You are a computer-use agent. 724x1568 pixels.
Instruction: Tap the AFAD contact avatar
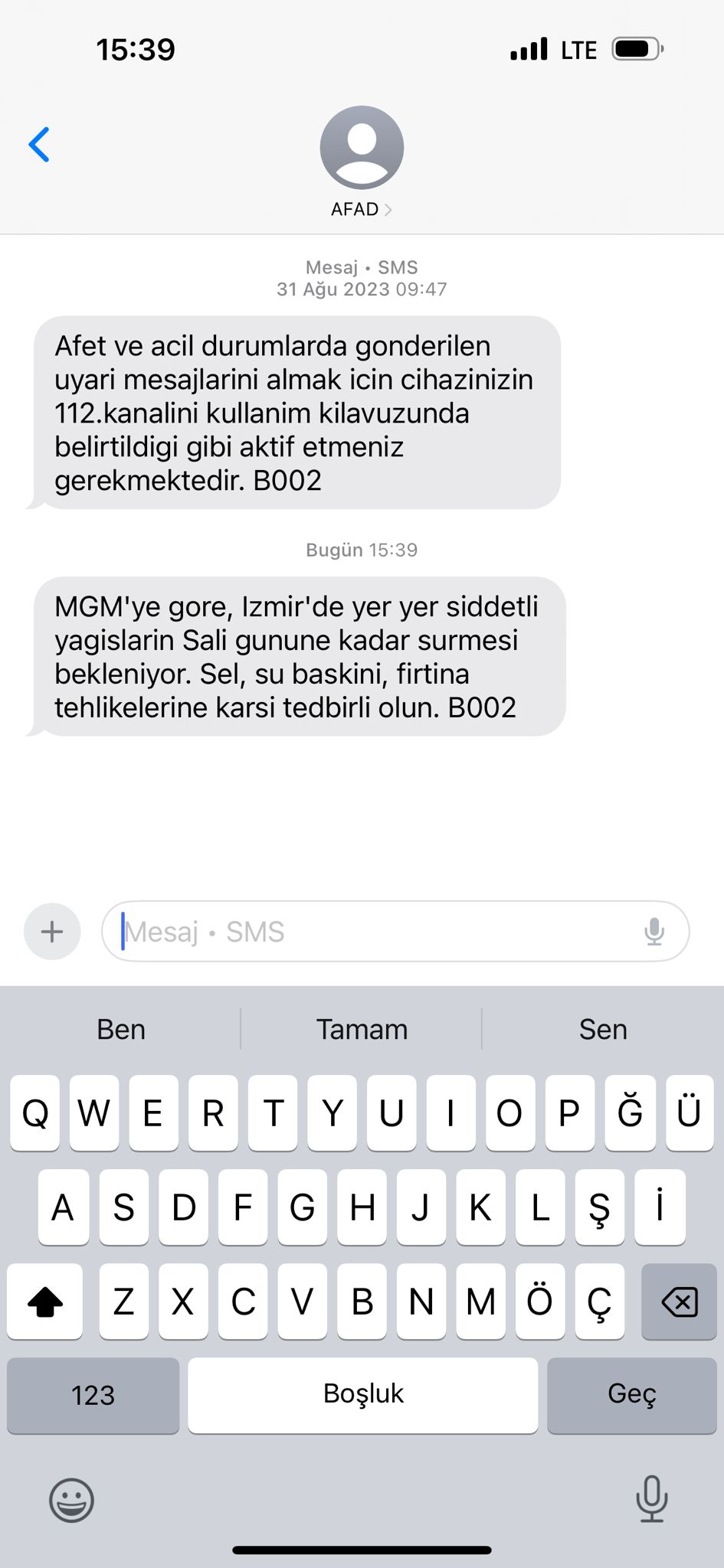tap(362, 146)
